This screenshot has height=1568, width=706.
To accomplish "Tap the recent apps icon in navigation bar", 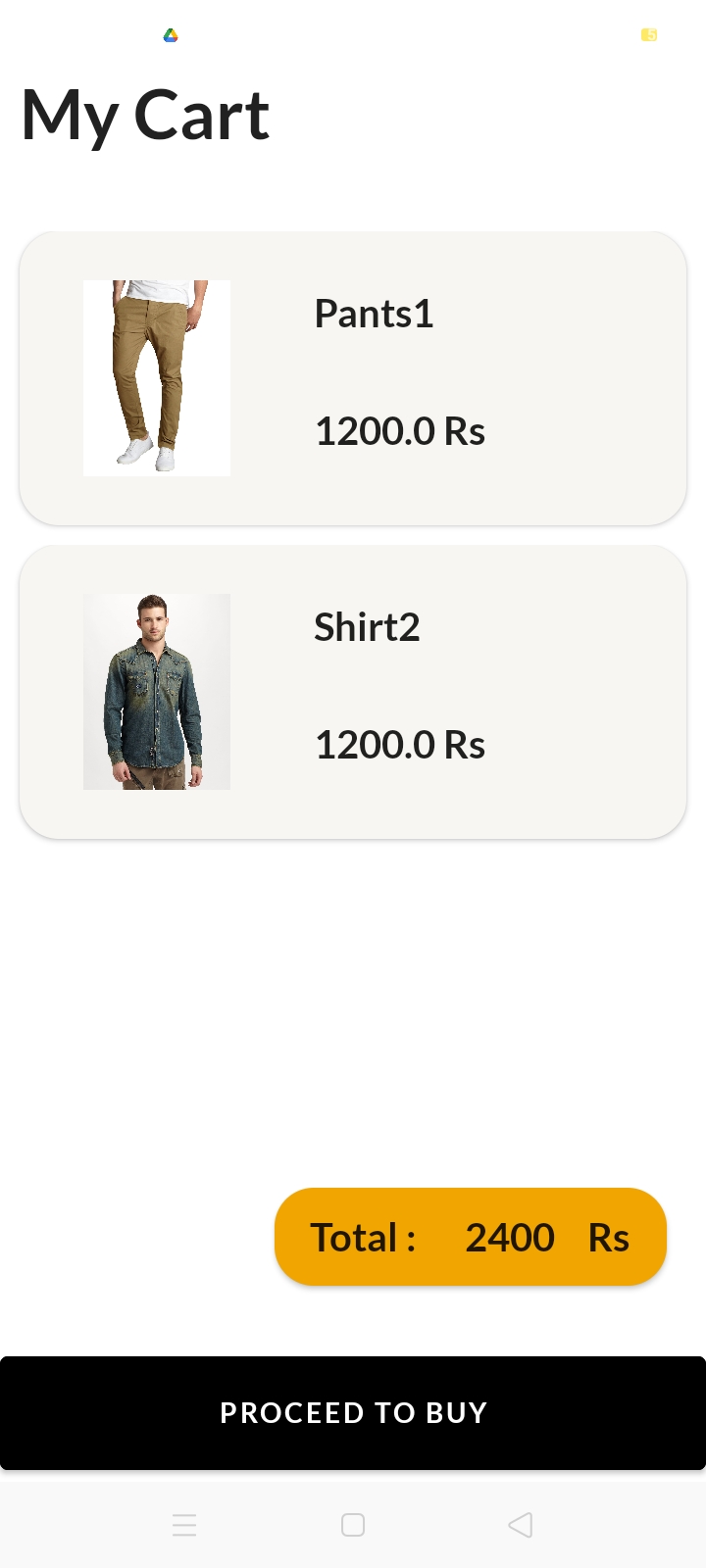I will [184, 1525].
